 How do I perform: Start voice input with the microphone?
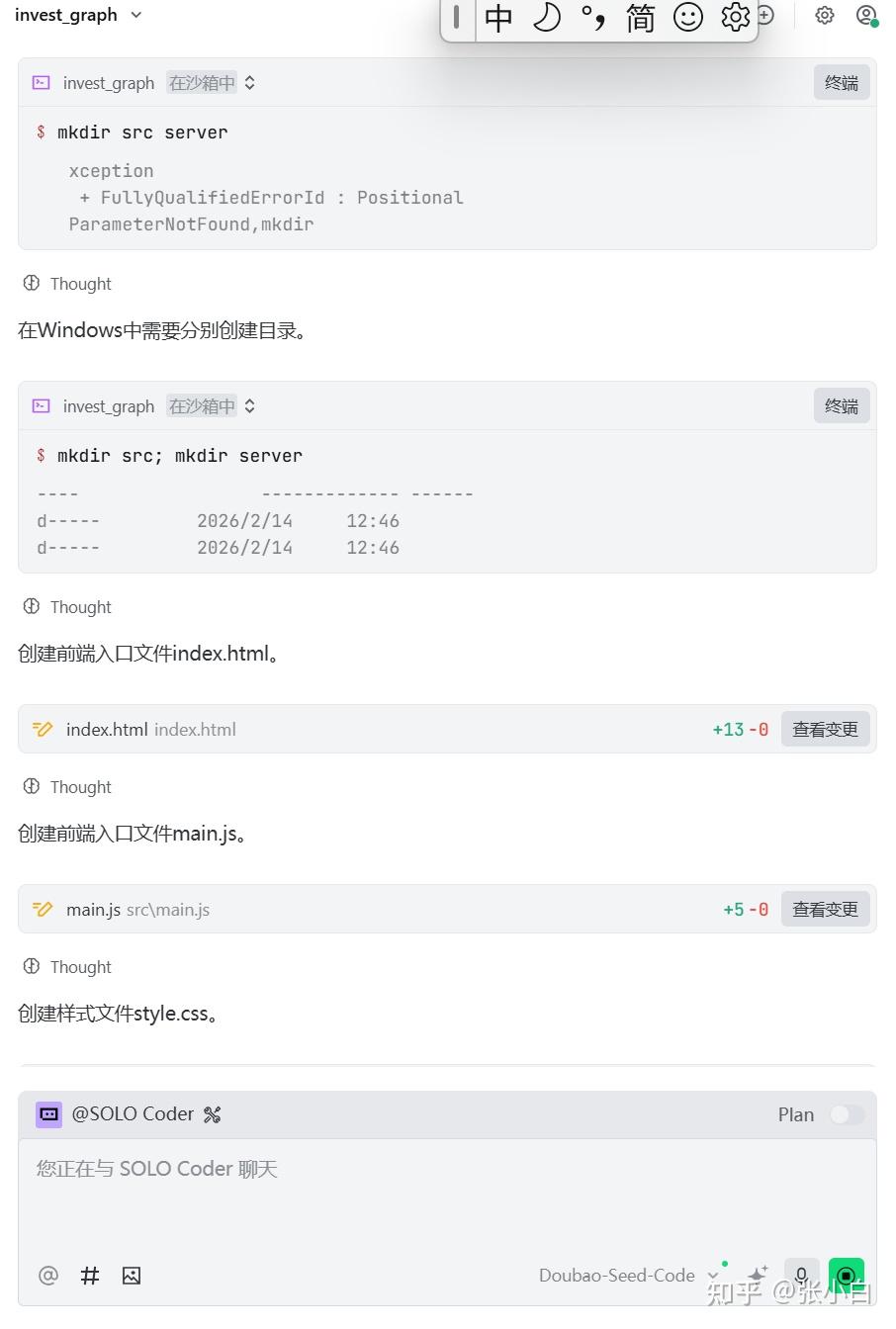[x=801, y=1276]
